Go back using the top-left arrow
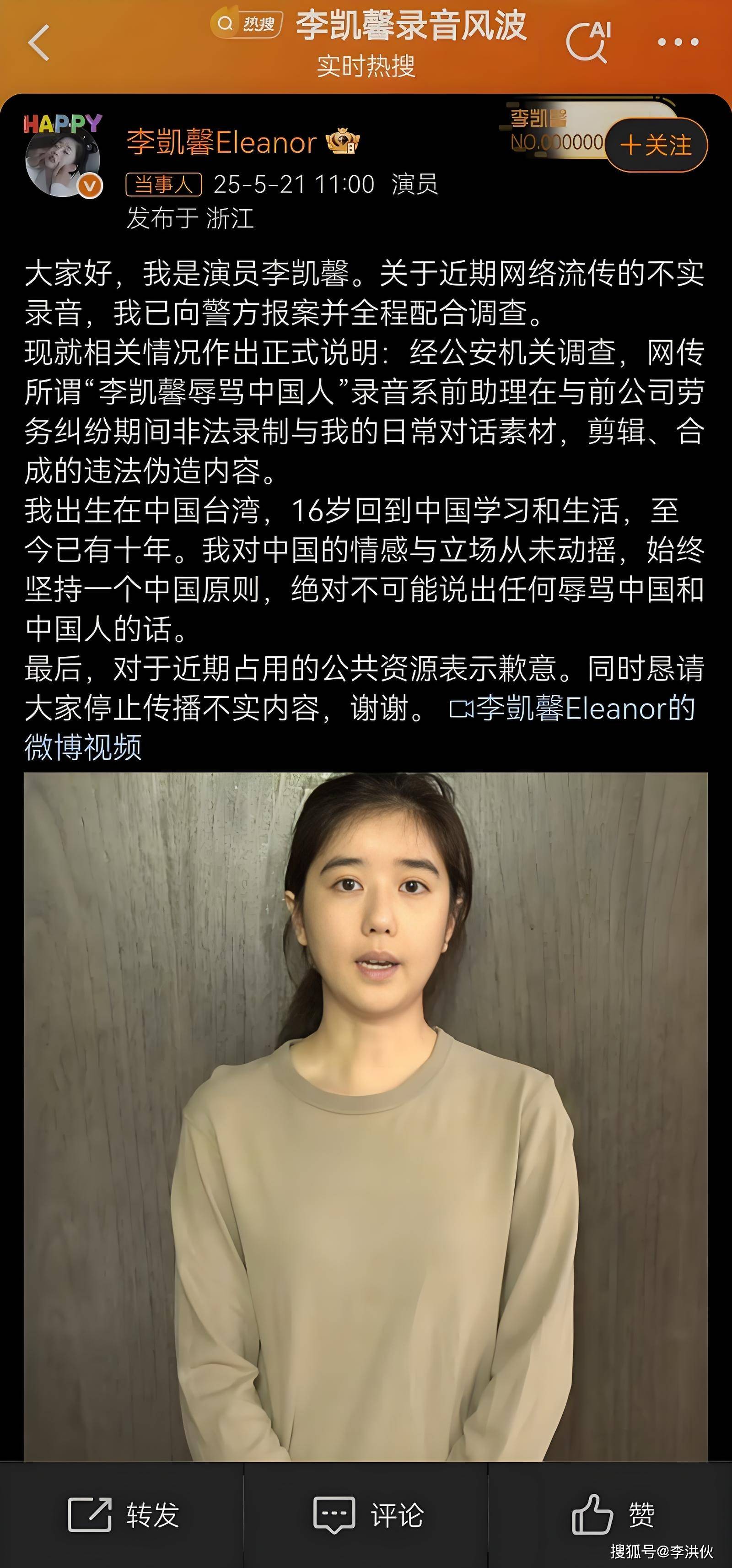Viewport: 732px width, 1568px height. tap(39, 43)
